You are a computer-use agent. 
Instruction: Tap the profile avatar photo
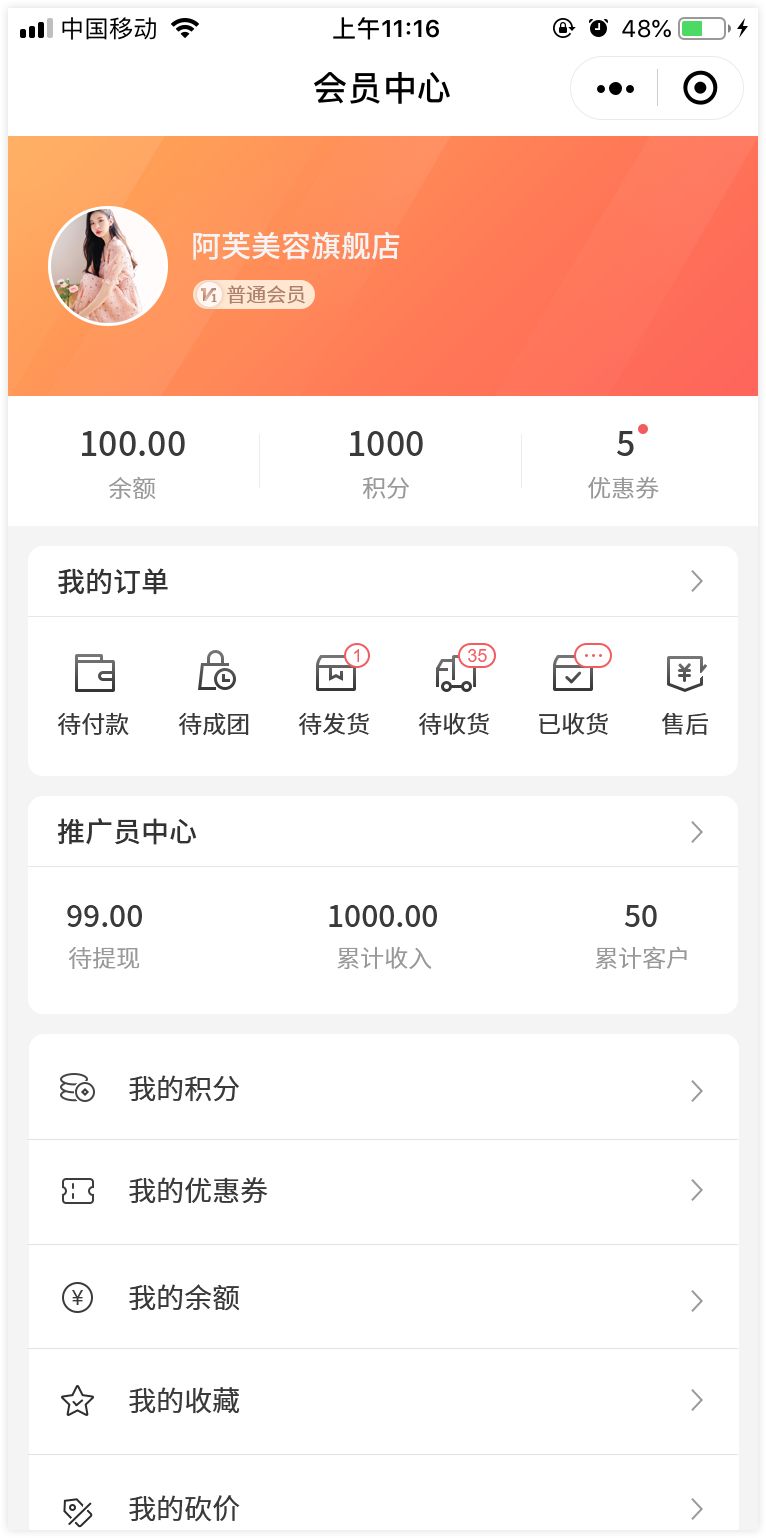108,266
